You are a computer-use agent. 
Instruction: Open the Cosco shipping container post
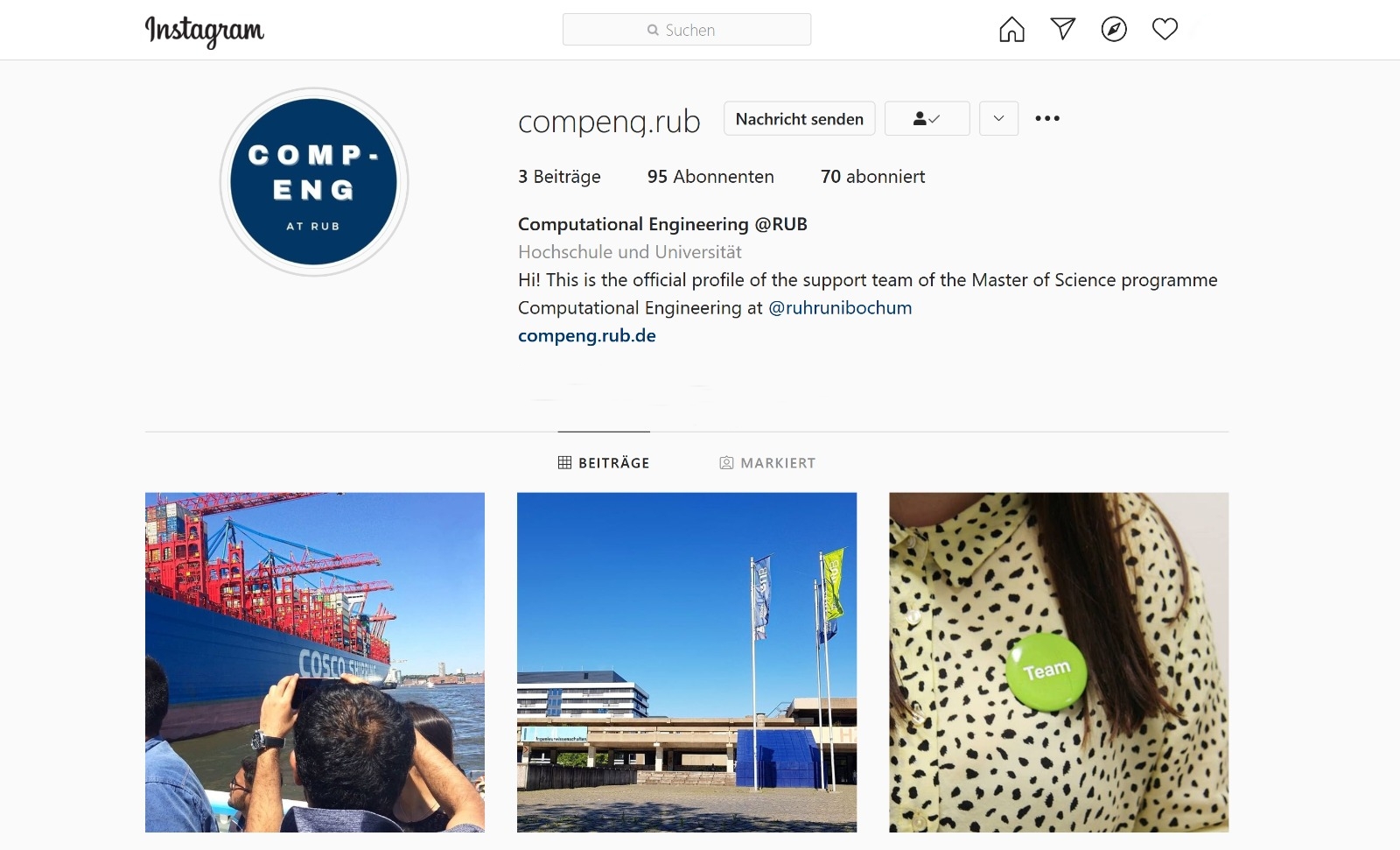point(315,662)
